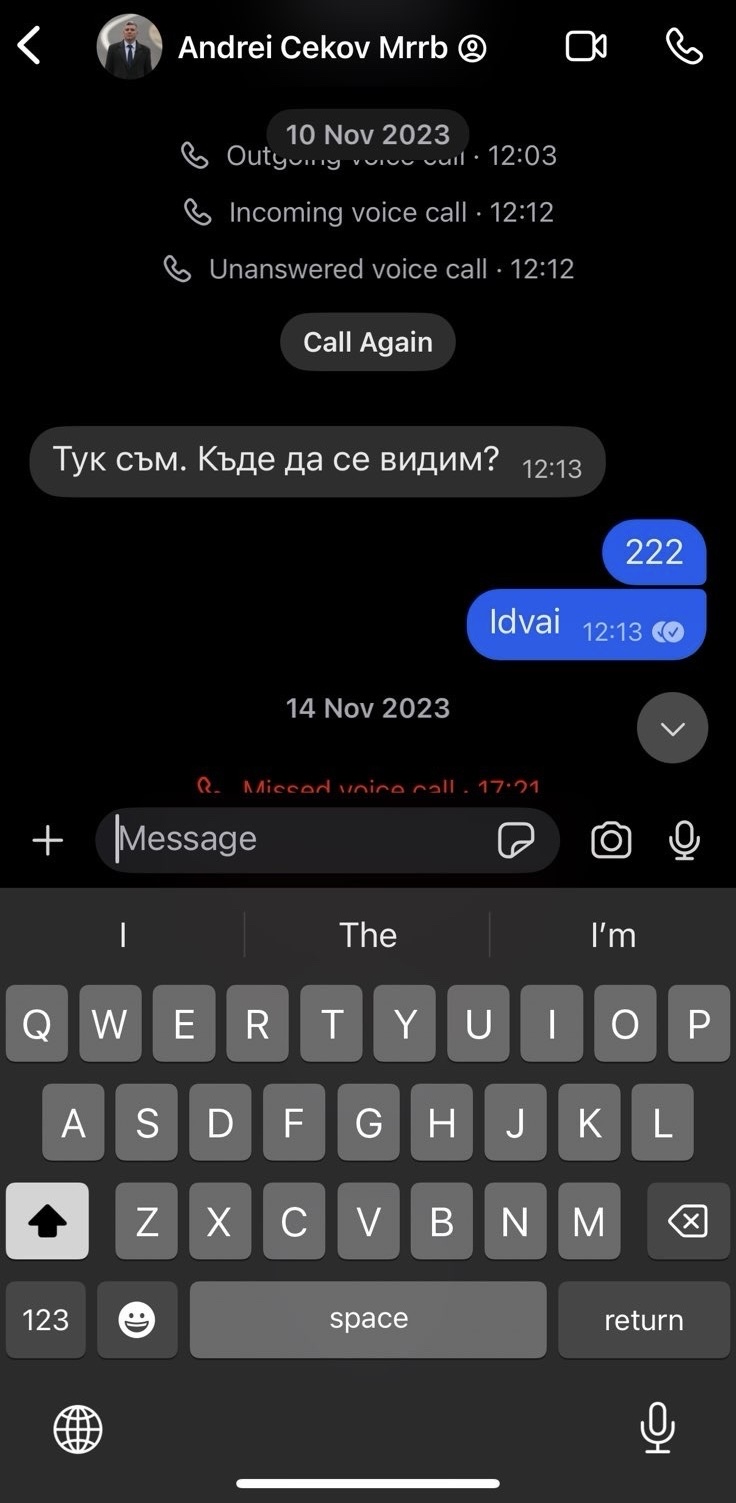Change keyboard language with globe key
This screenshot has width=736, height=1503.
click(78, 1428)
